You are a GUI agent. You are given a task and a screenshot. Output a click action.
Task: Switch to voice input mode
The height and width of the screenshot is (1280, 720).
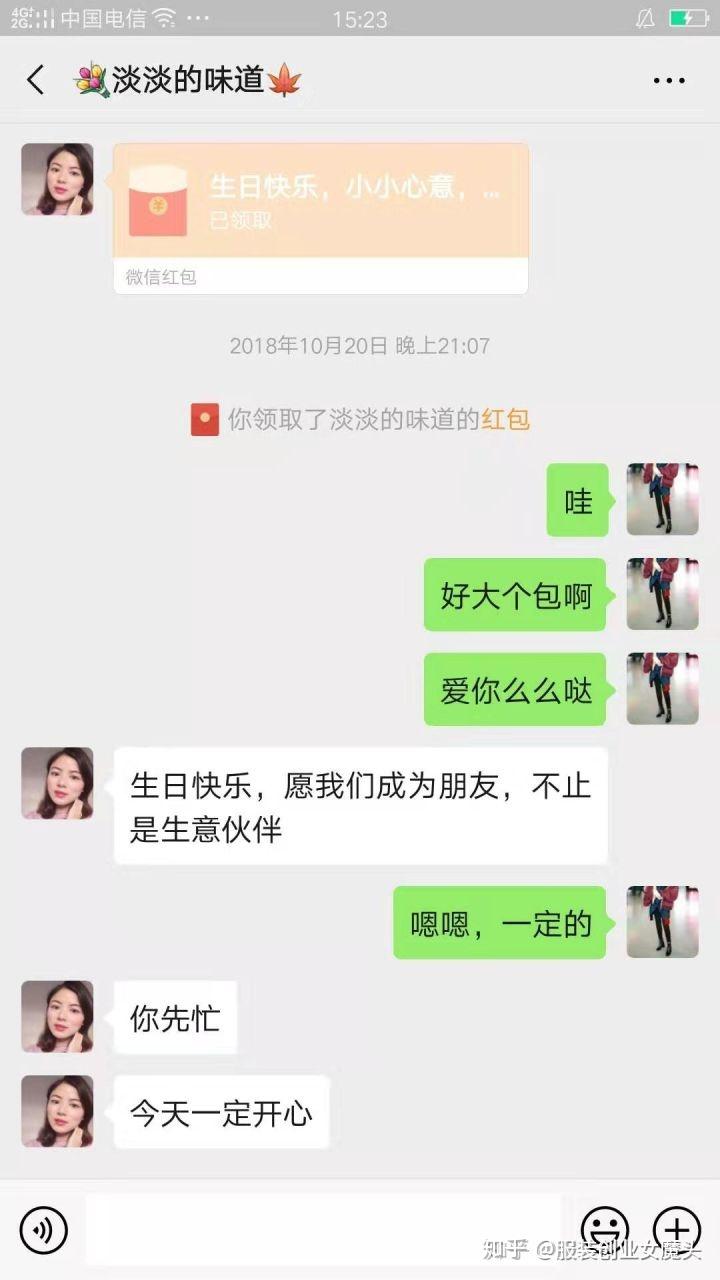click(x=43, y=1230)
